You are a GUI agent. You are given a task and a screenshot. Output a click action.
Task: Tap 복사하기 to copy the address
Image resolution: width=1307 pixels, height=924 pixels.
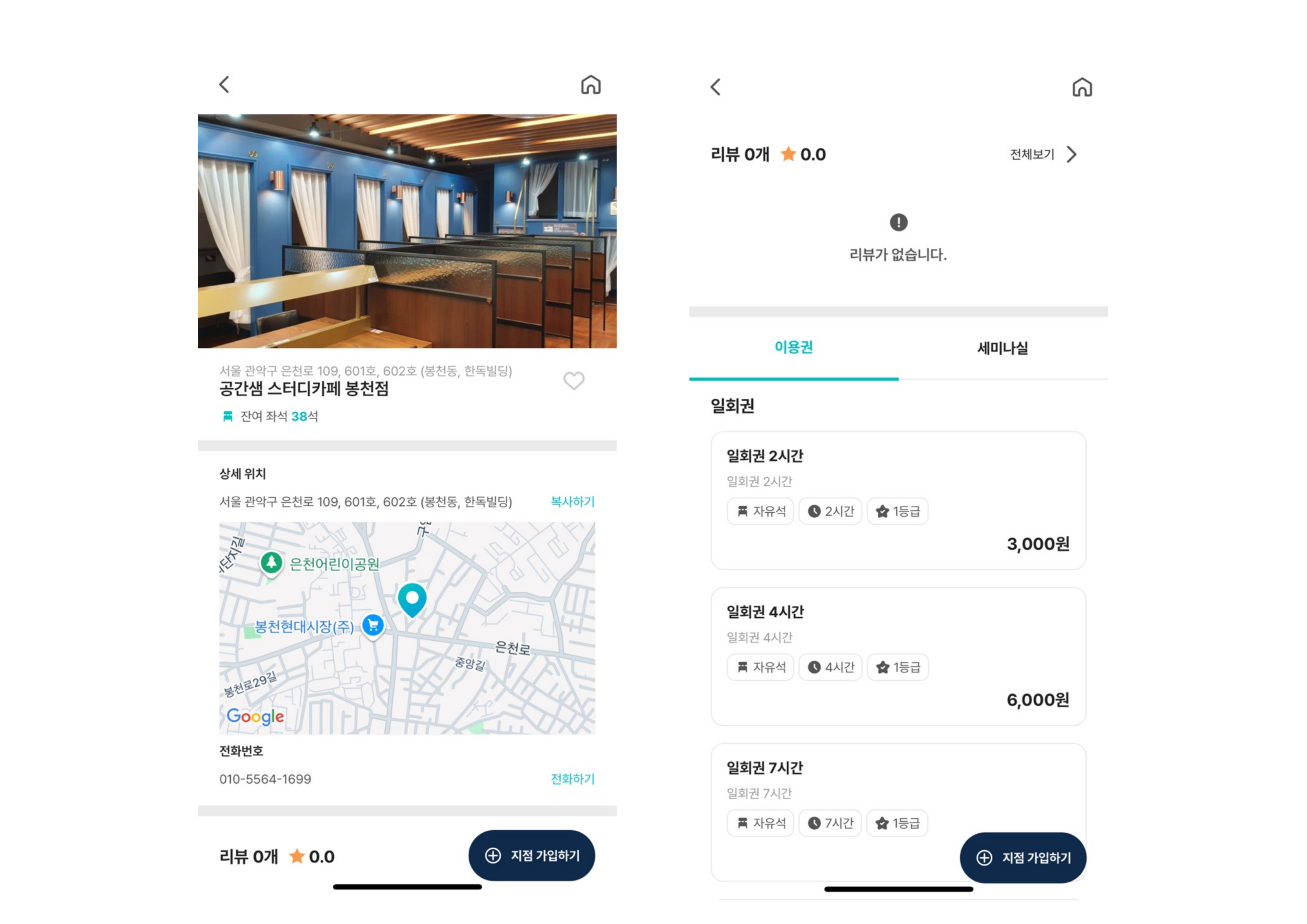(572, 502)
